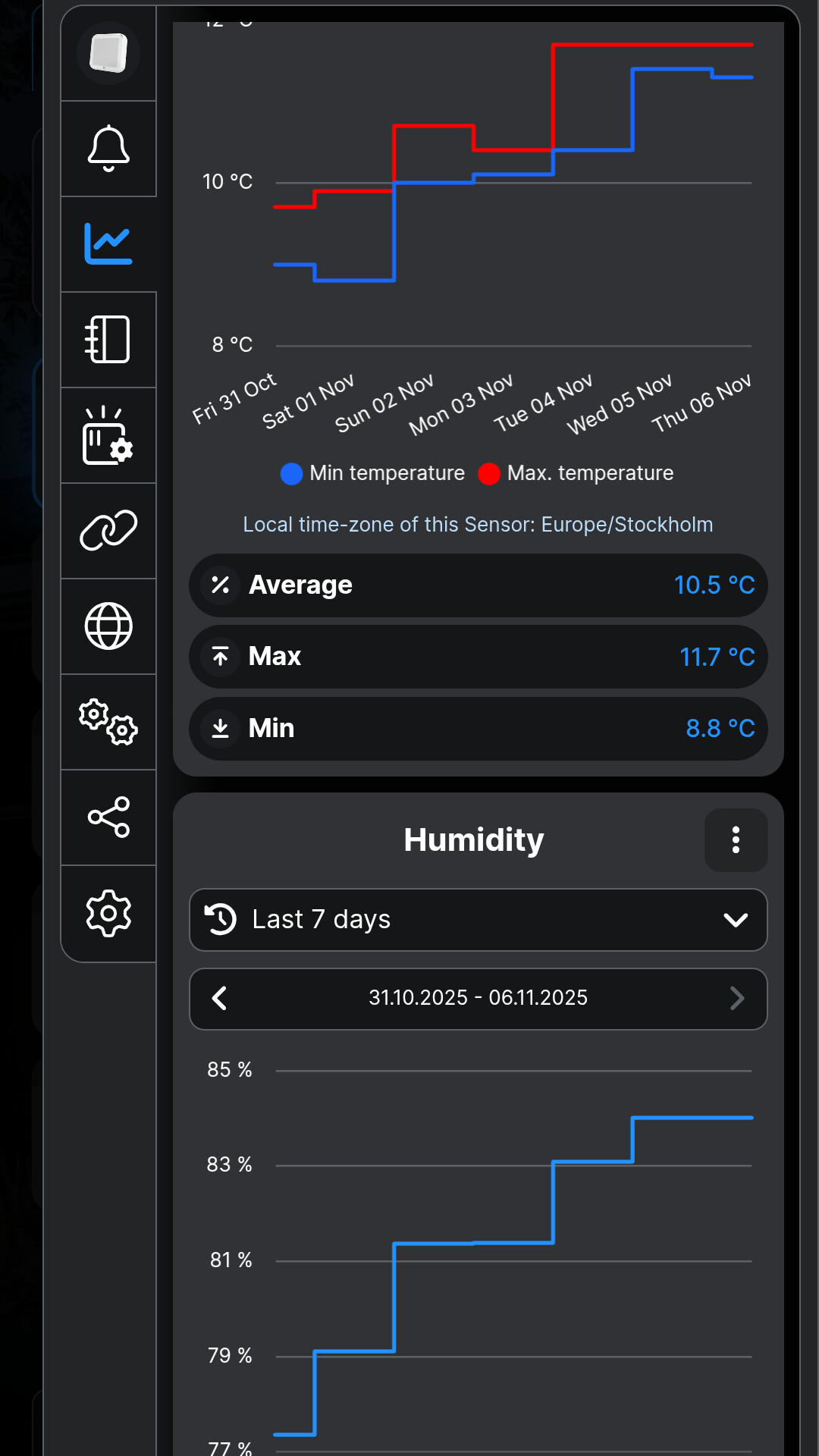This screenshot has height=1456, width=819.
Task: Open the charts tab
Action: point(108,244)
